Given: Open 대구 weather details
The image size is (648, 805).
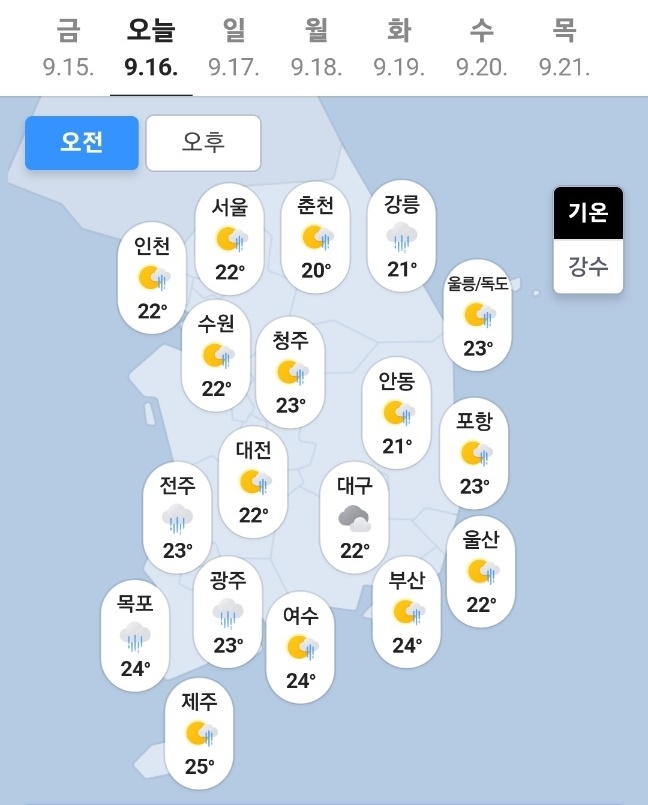Looking at the screenshot, I should click(x=354, y=518).
